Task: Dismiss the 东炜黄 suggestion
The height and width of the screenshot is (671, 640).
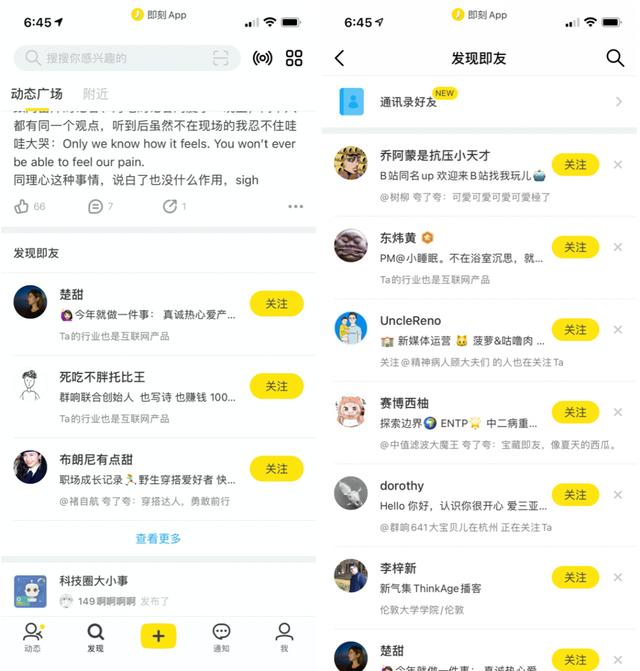Action: (618, 247)
